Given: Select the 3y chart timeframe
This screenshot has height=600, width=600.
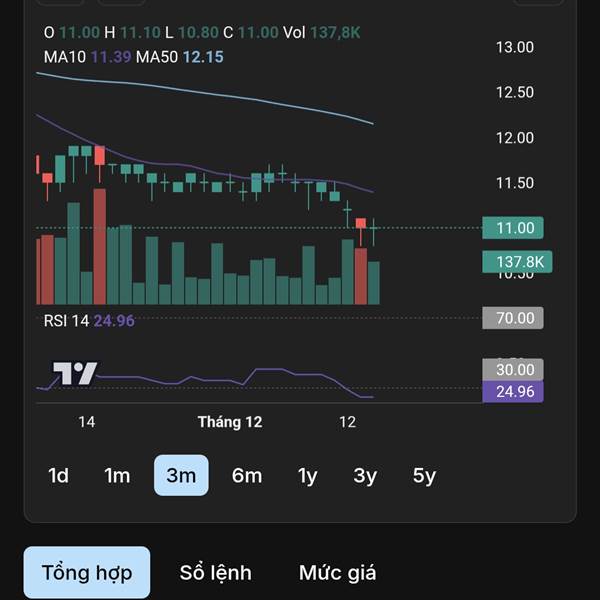Looking at the screenshot, I should pos(365,476).
